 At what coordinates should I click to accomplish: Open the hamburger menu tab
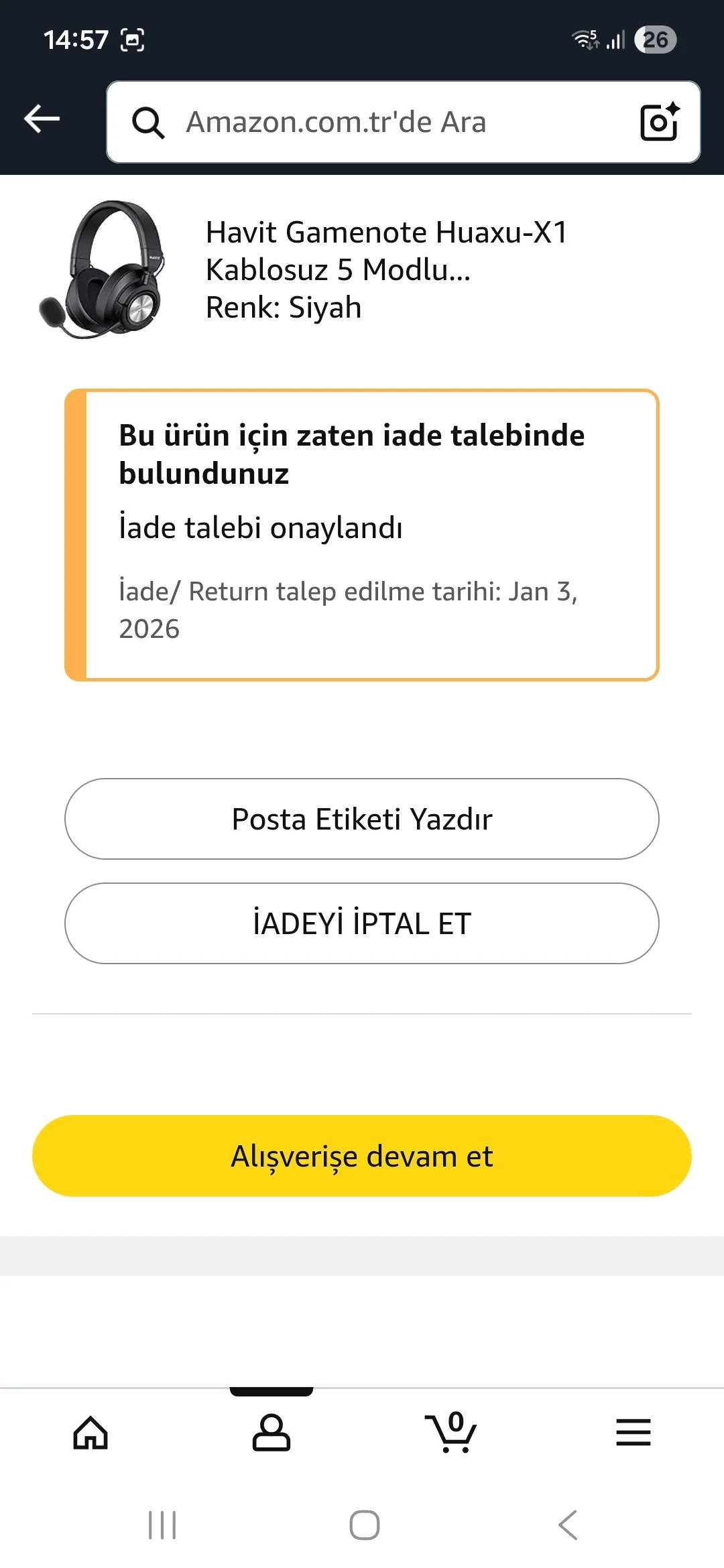[x=633, y=1433]
